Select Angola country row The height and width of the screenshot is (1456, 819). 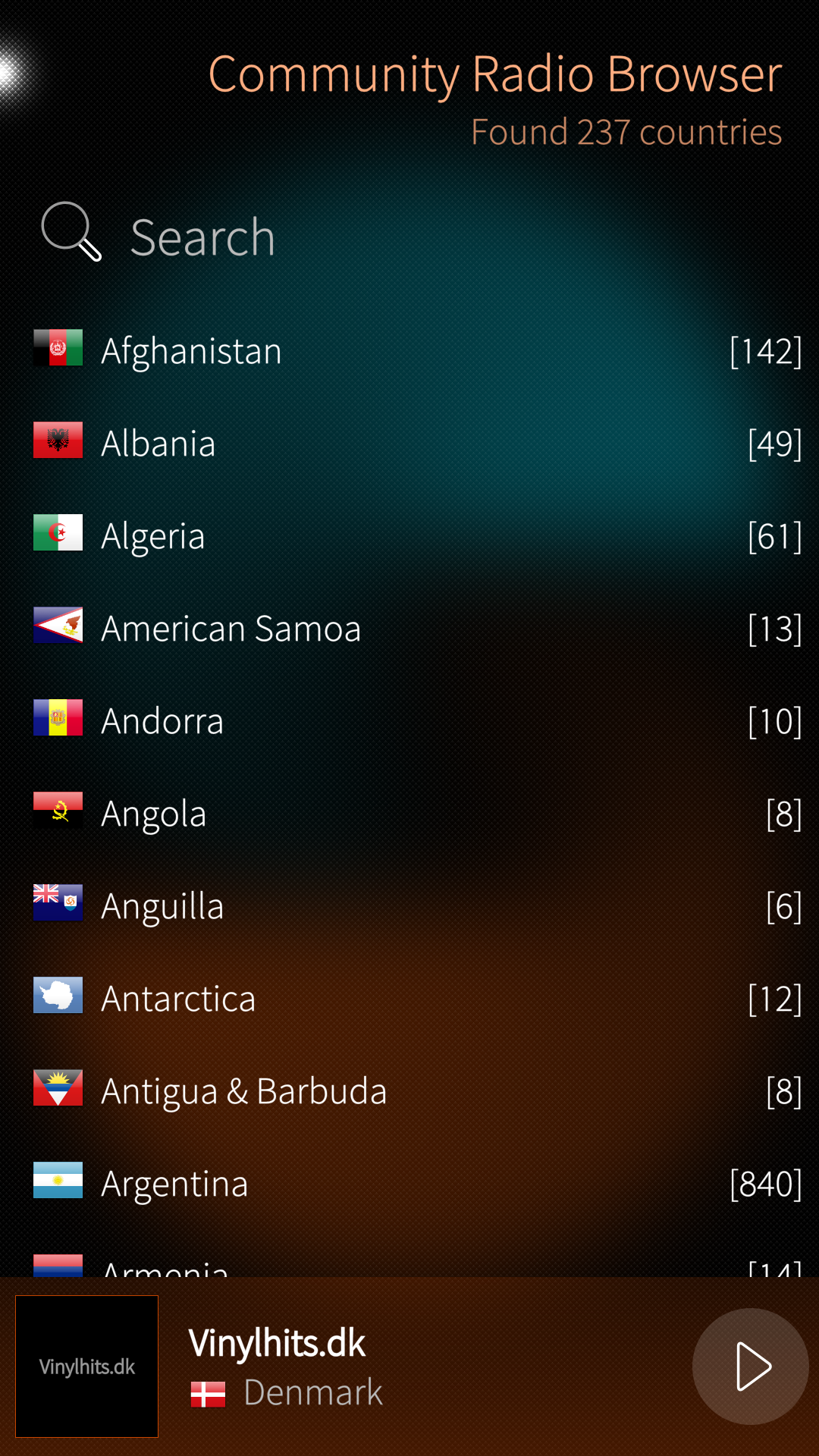click(409, 813)
